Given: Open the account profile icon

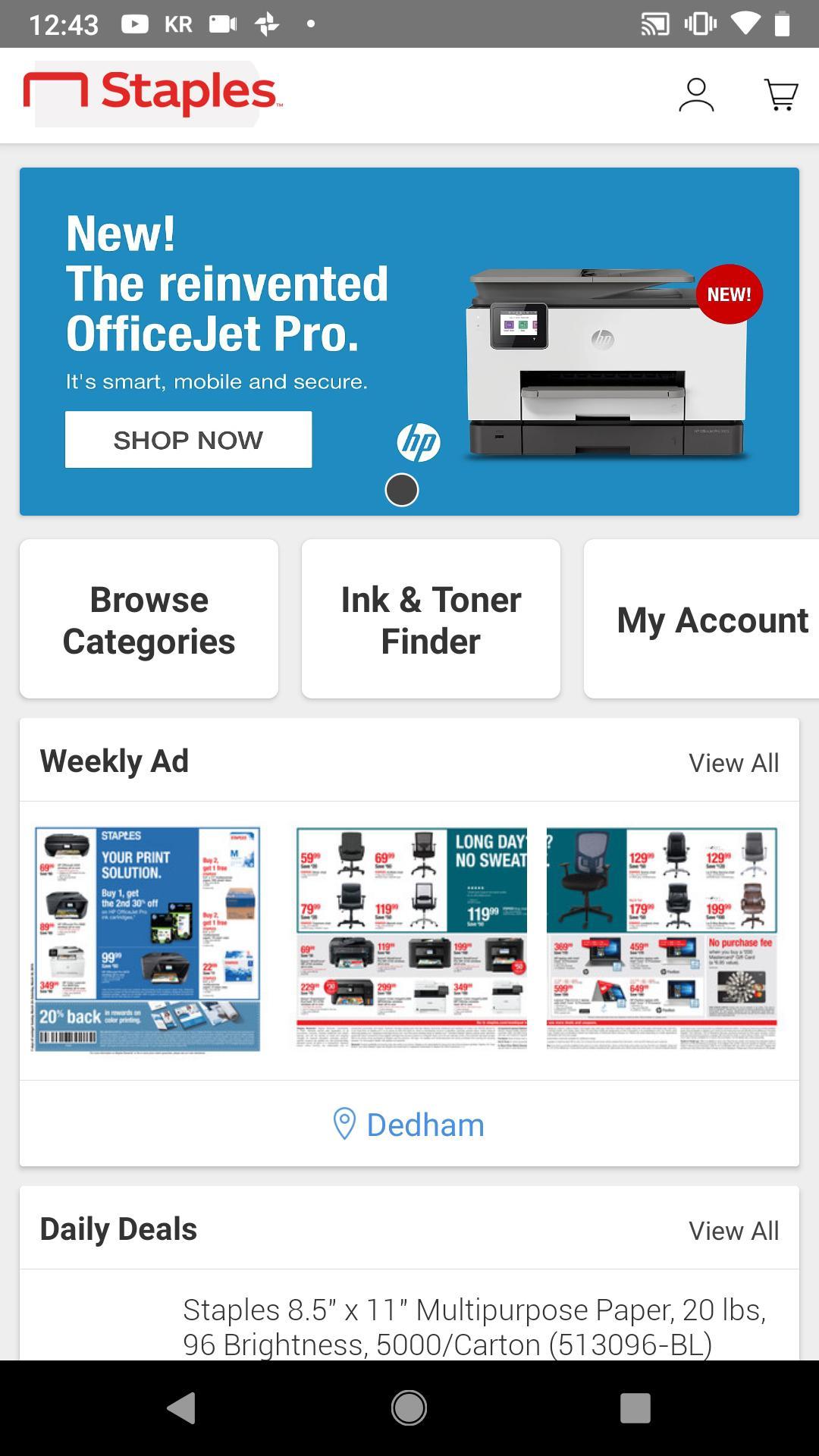Looking at the screenshot, I should pyautogui.click(x=696, y=96).
